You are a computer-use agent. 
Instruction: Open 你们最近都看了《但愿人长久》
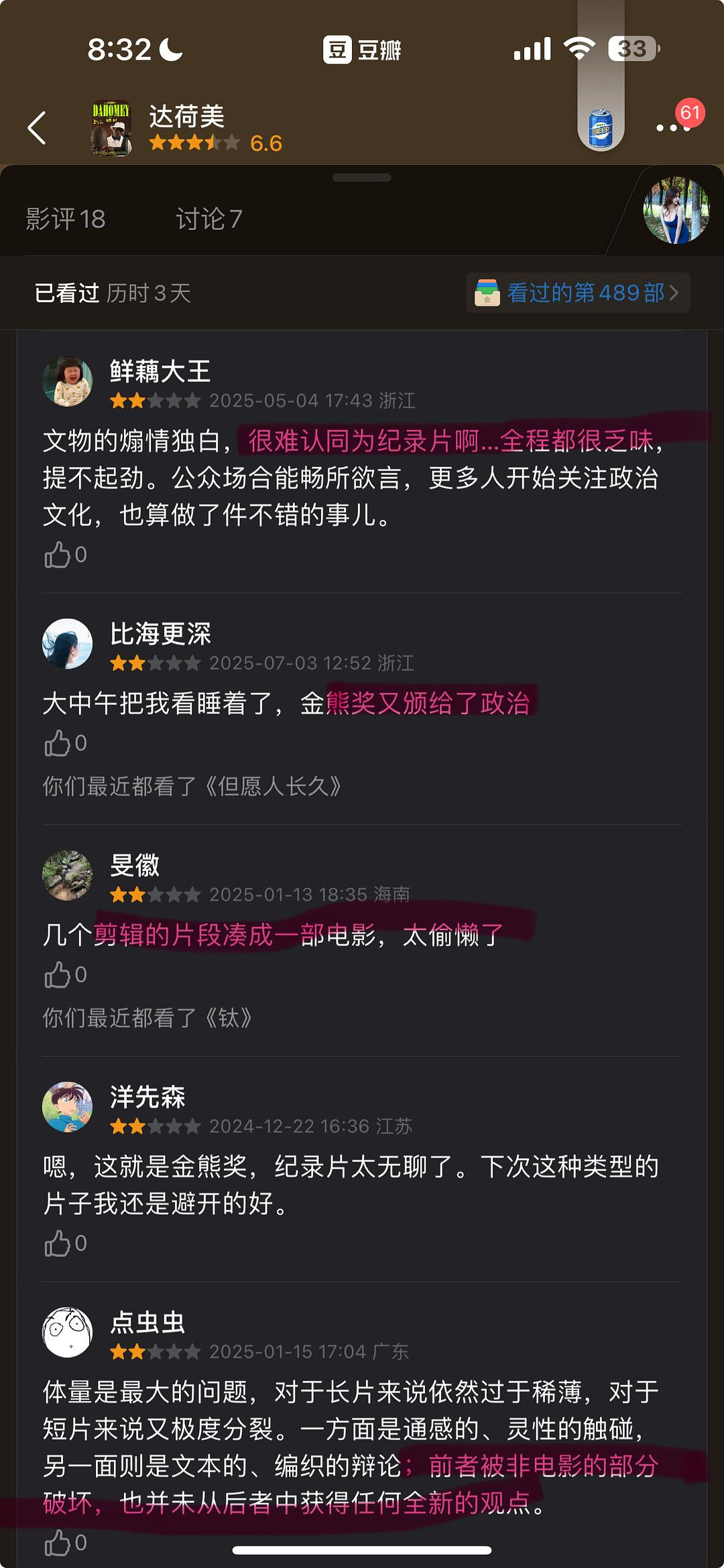(x=192, y=786)
